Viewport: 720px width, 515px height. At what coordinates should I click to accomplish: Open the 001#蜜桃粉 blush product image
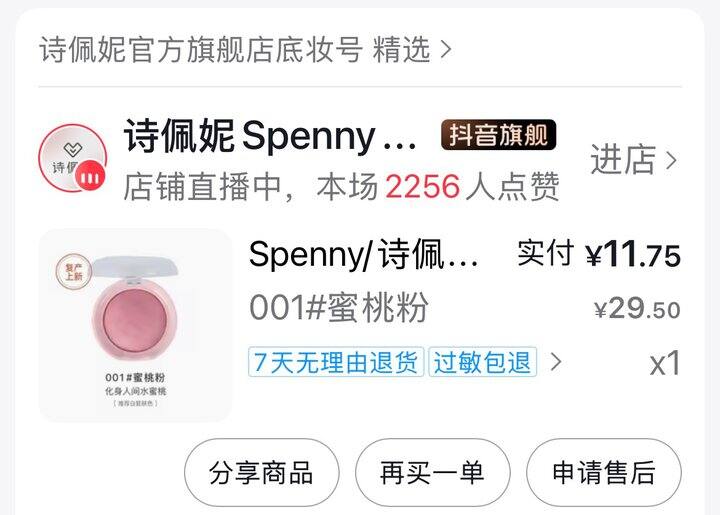(x=135, y=325)
